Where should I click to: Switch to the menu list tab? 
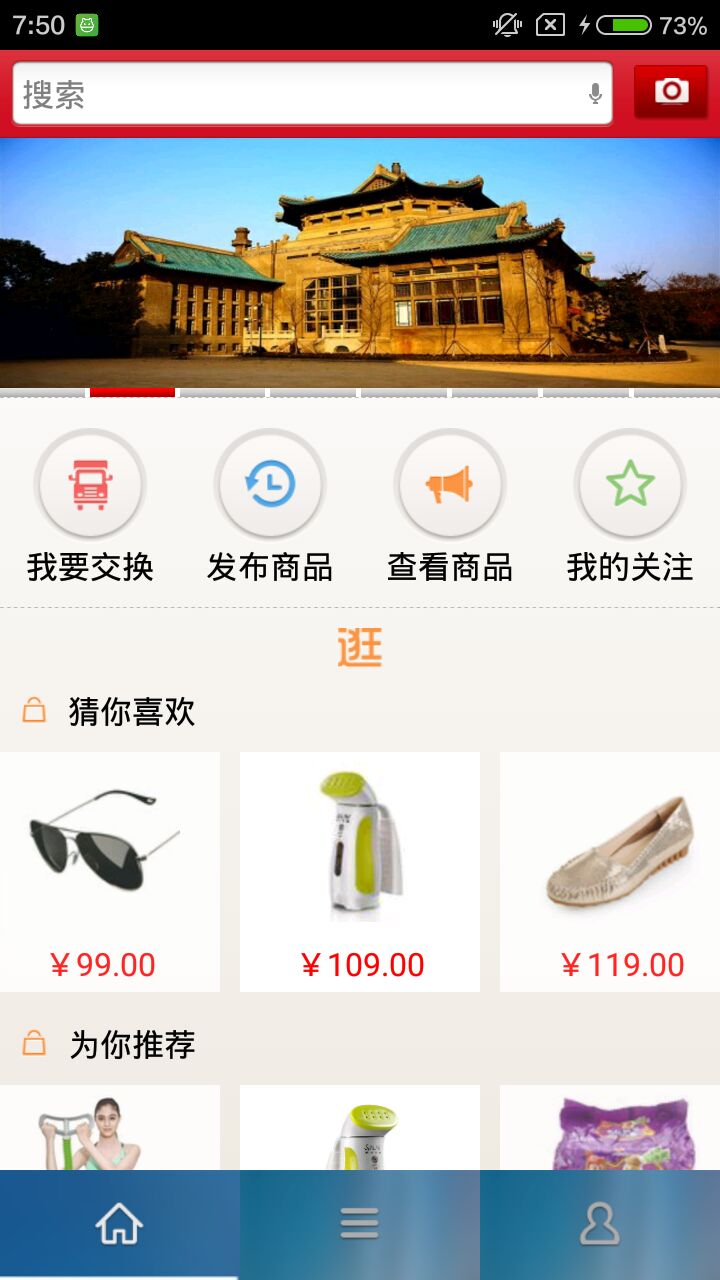pyautogui.click(x=359, y=1224)
